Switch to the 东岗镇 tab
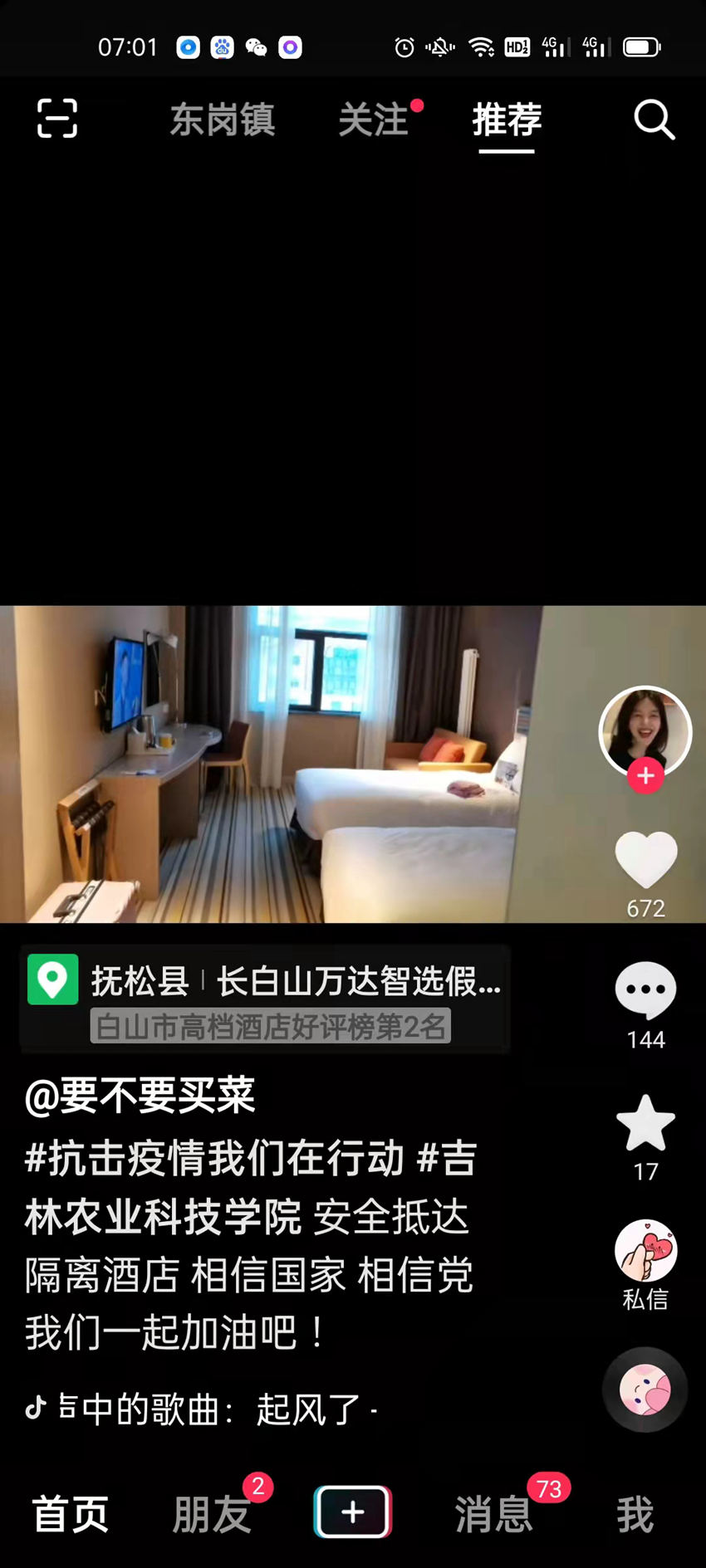The height and width of the screenshot is (1568, 706). [222, 120]
